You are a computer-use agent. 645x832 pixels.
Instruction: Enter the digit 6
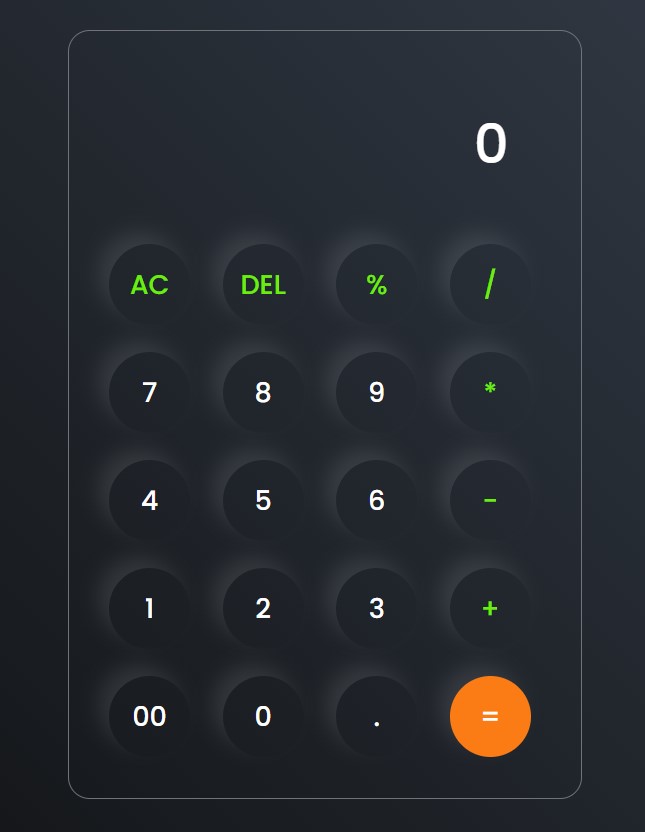click(376, 501)
